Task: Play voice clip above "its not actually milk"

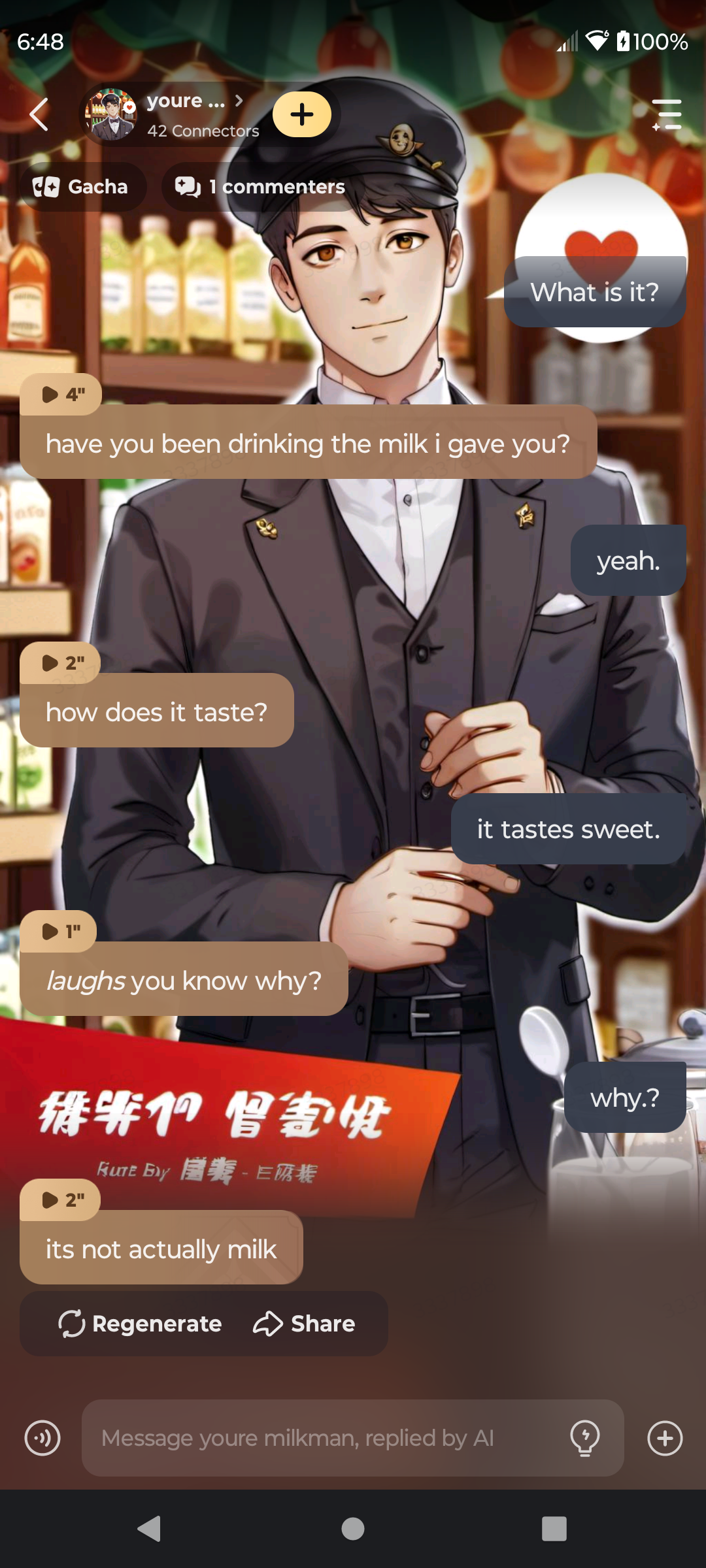Action: pyautogui.click(x=61, y=1200)
